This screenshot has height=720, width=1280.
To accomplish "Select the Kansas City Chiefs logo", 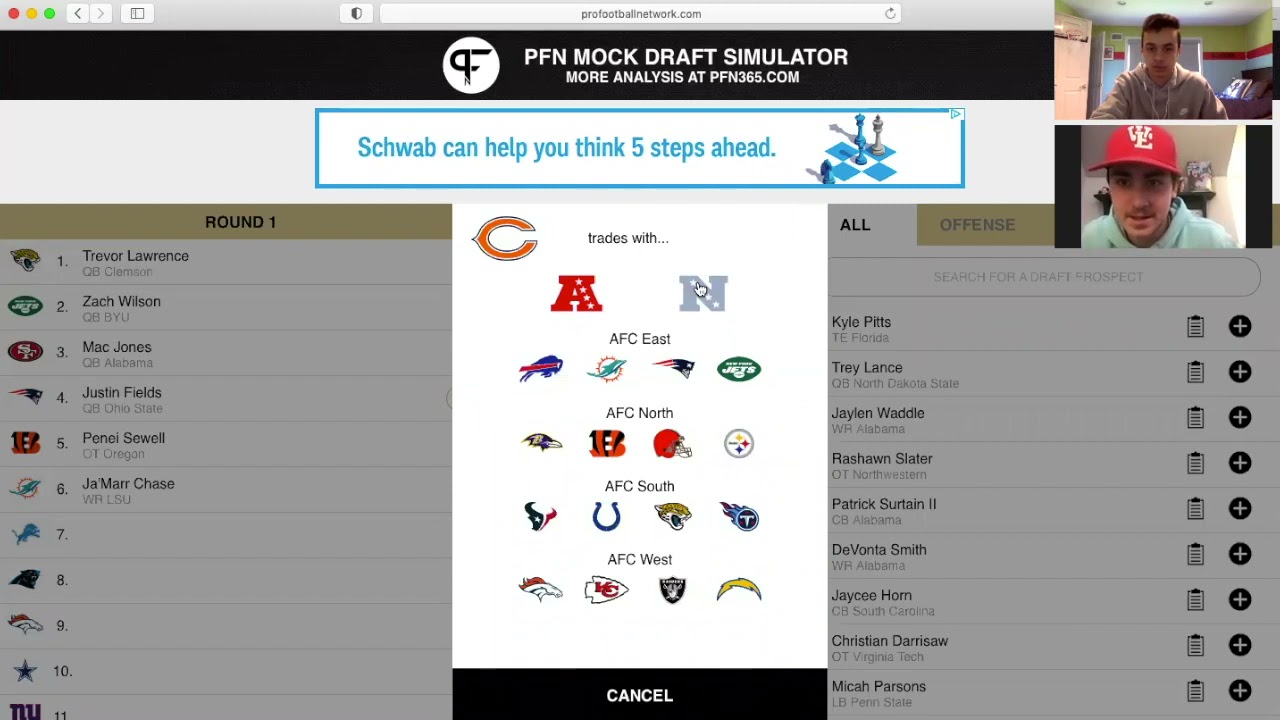I will [x=606, y=590].
